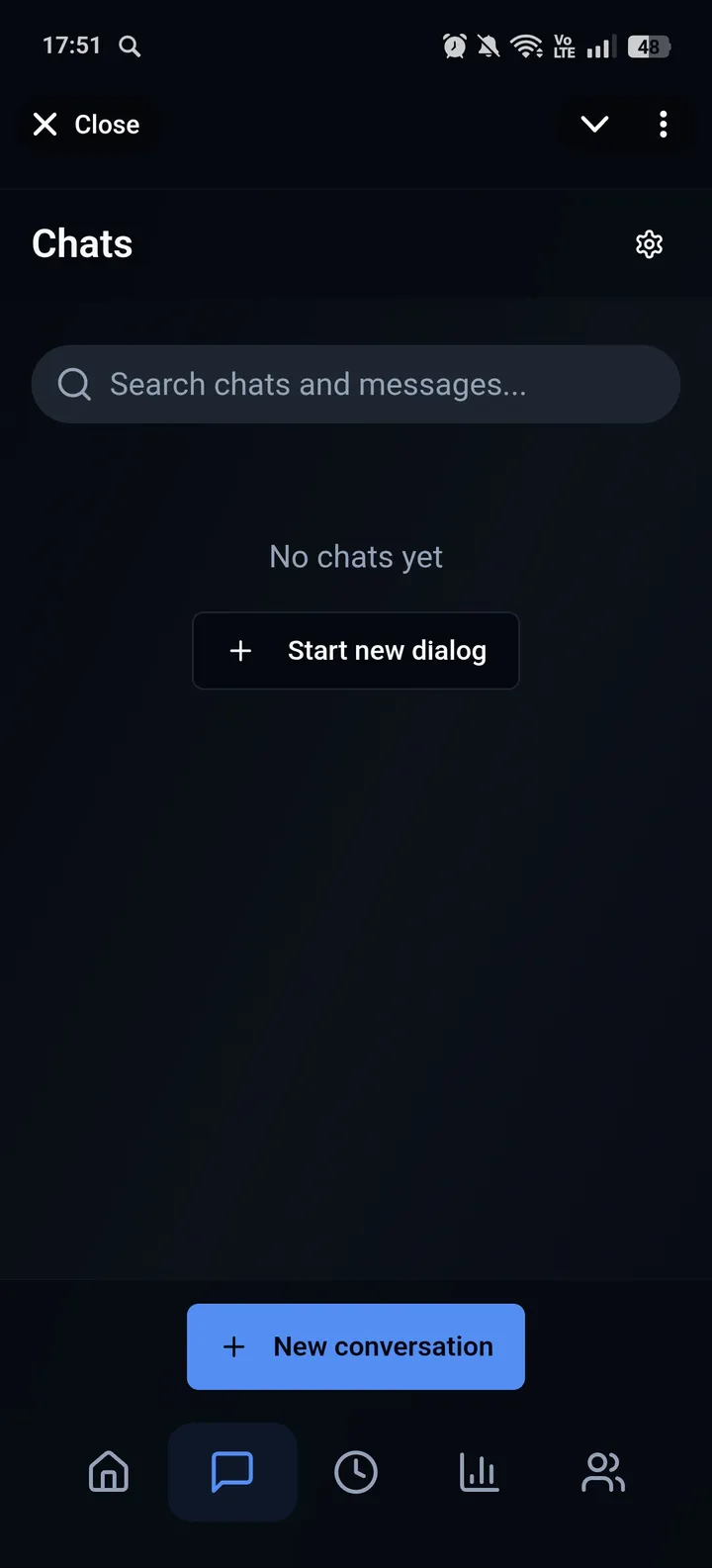Tap the 17:51 clock in the status bar
Screen dimensions: 712x1568
click(x=71, y=46)
